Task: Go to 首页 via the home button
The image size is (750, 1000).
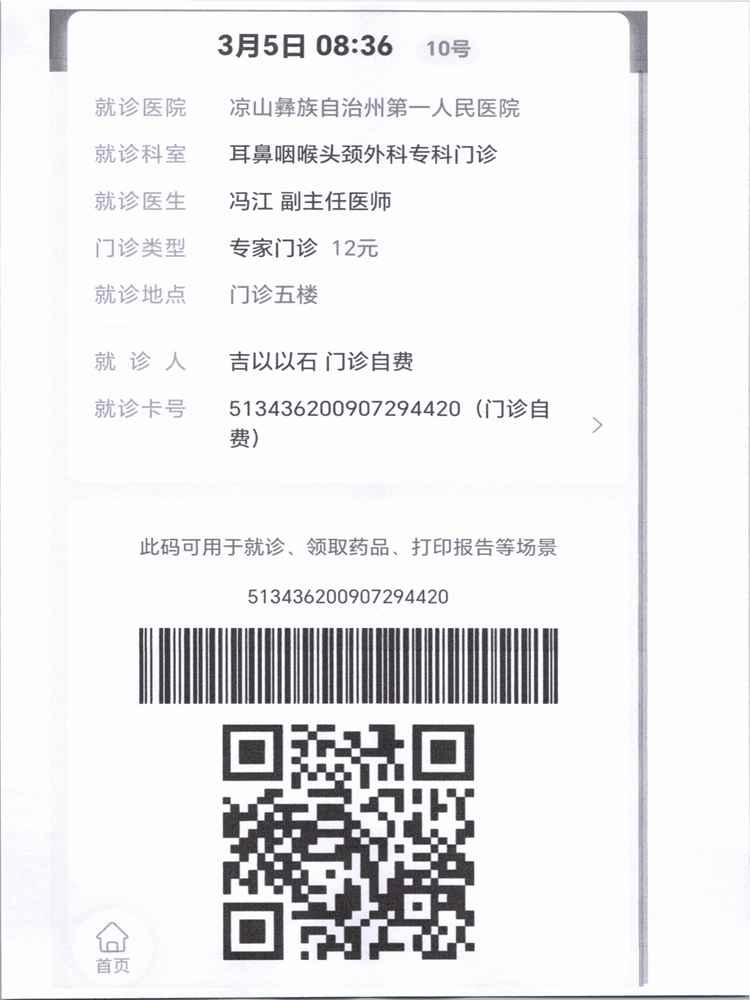Action: coord(112,948)
